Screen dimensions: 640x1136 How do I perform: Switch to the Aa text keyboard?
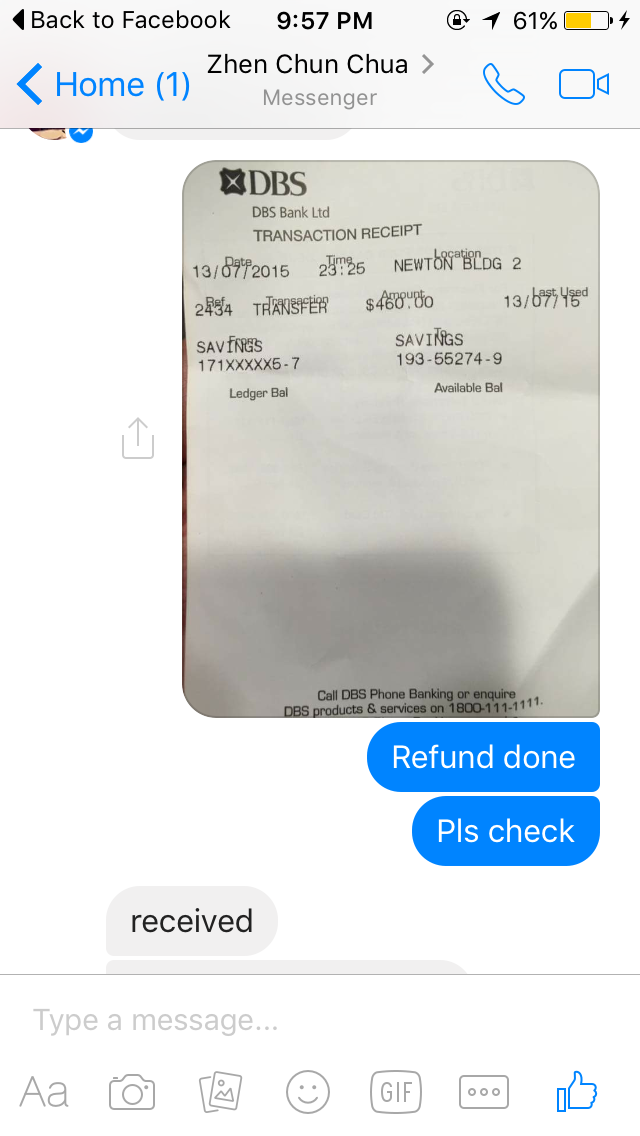coord(44,1092)
